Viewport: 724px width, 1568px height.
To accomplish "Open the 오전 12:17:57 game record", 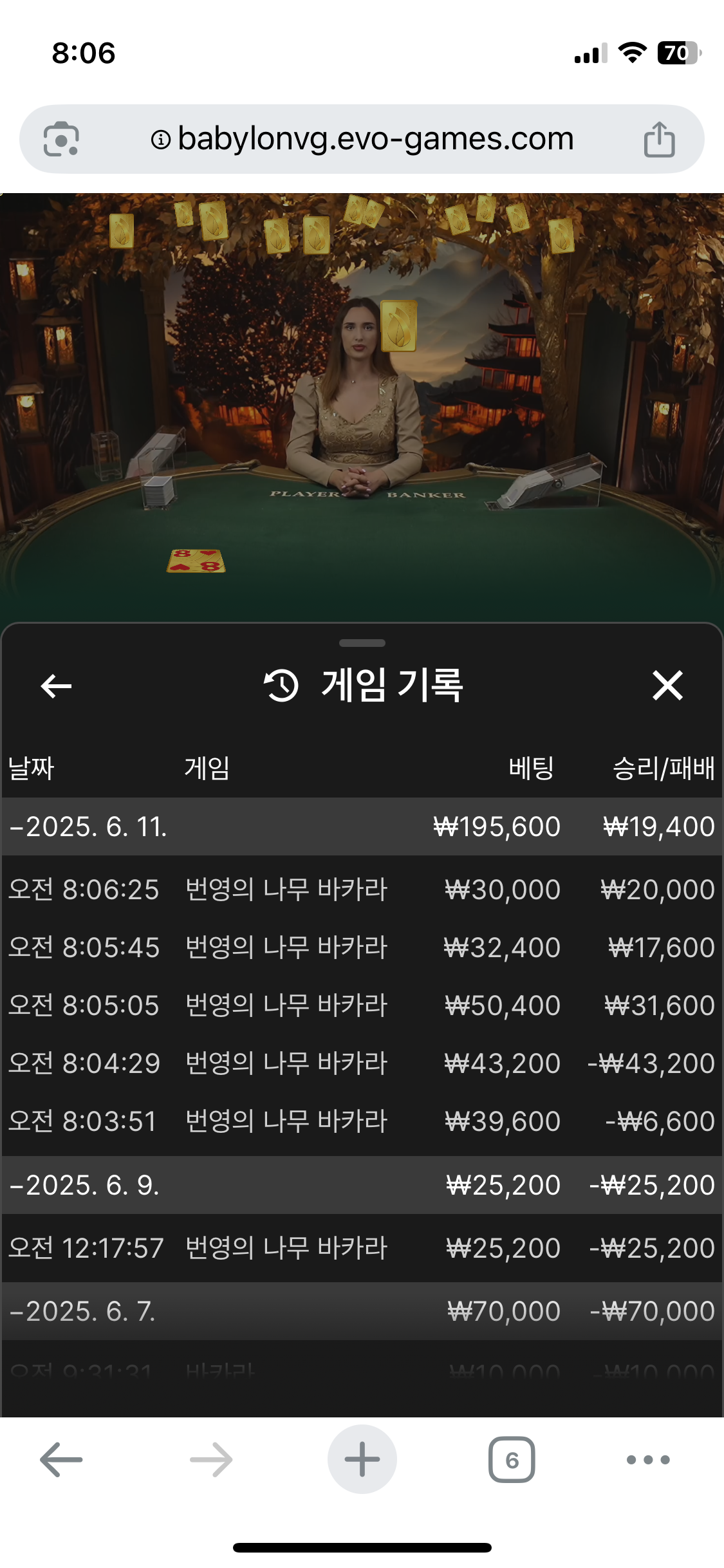I will [x=362, y=1248].
